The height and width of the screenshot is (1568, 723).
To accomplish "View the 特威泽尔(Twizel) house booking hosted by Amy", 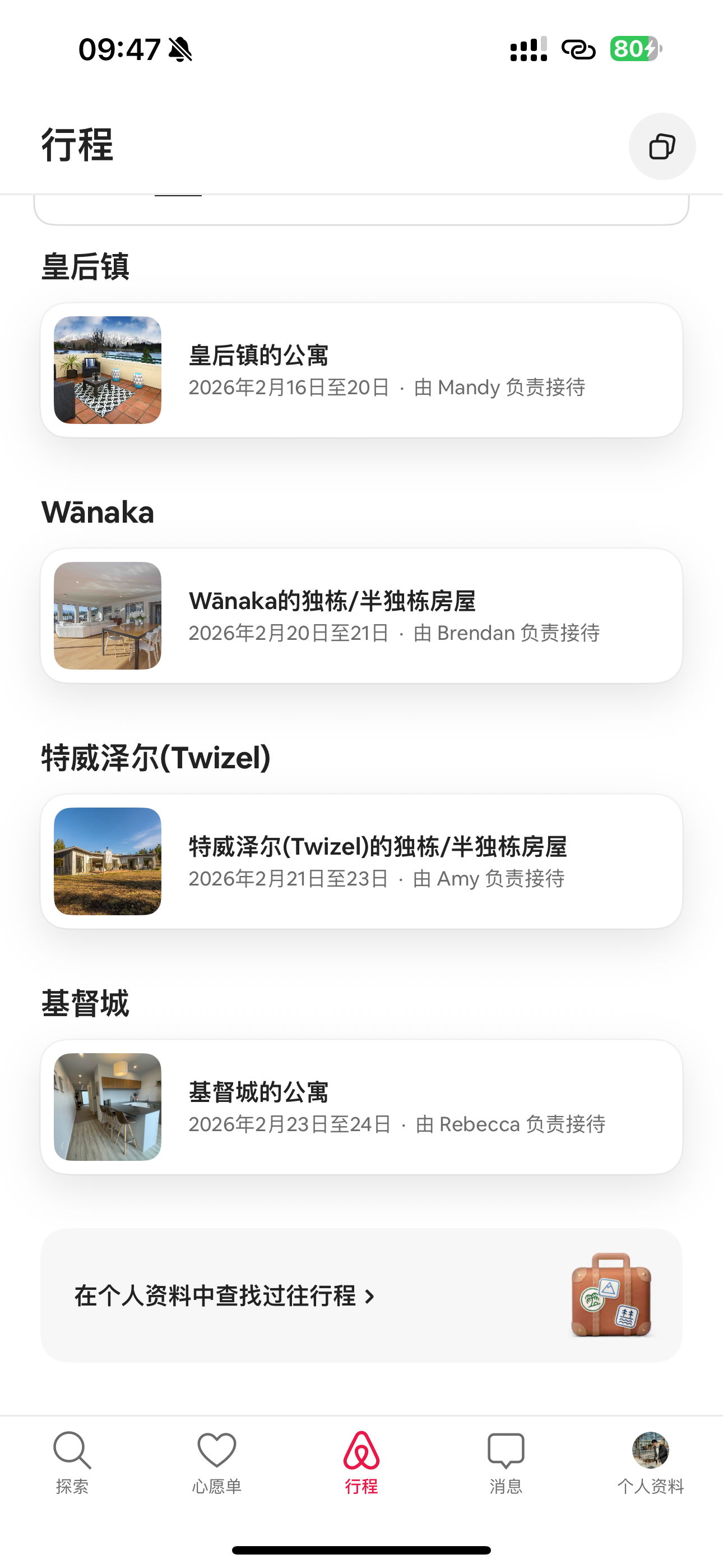I will coord(361,861).
